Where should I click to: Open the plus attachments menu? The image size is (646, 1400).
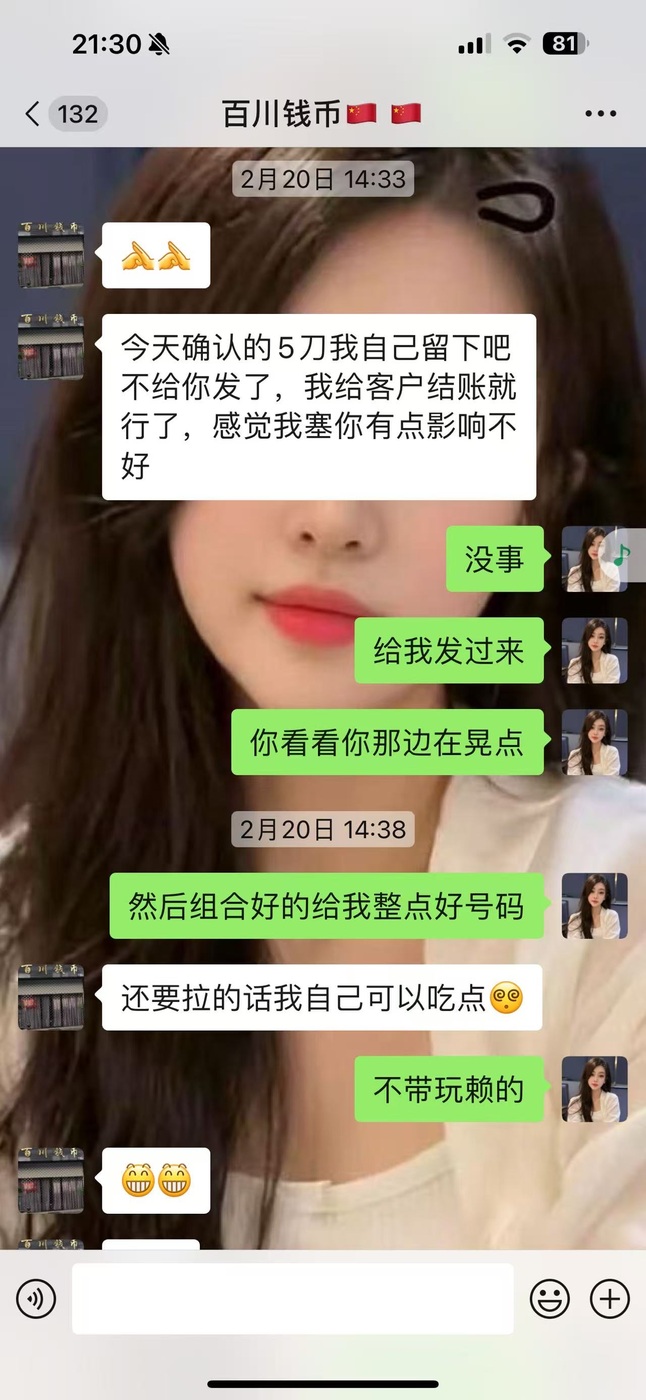pos(610,1299)
